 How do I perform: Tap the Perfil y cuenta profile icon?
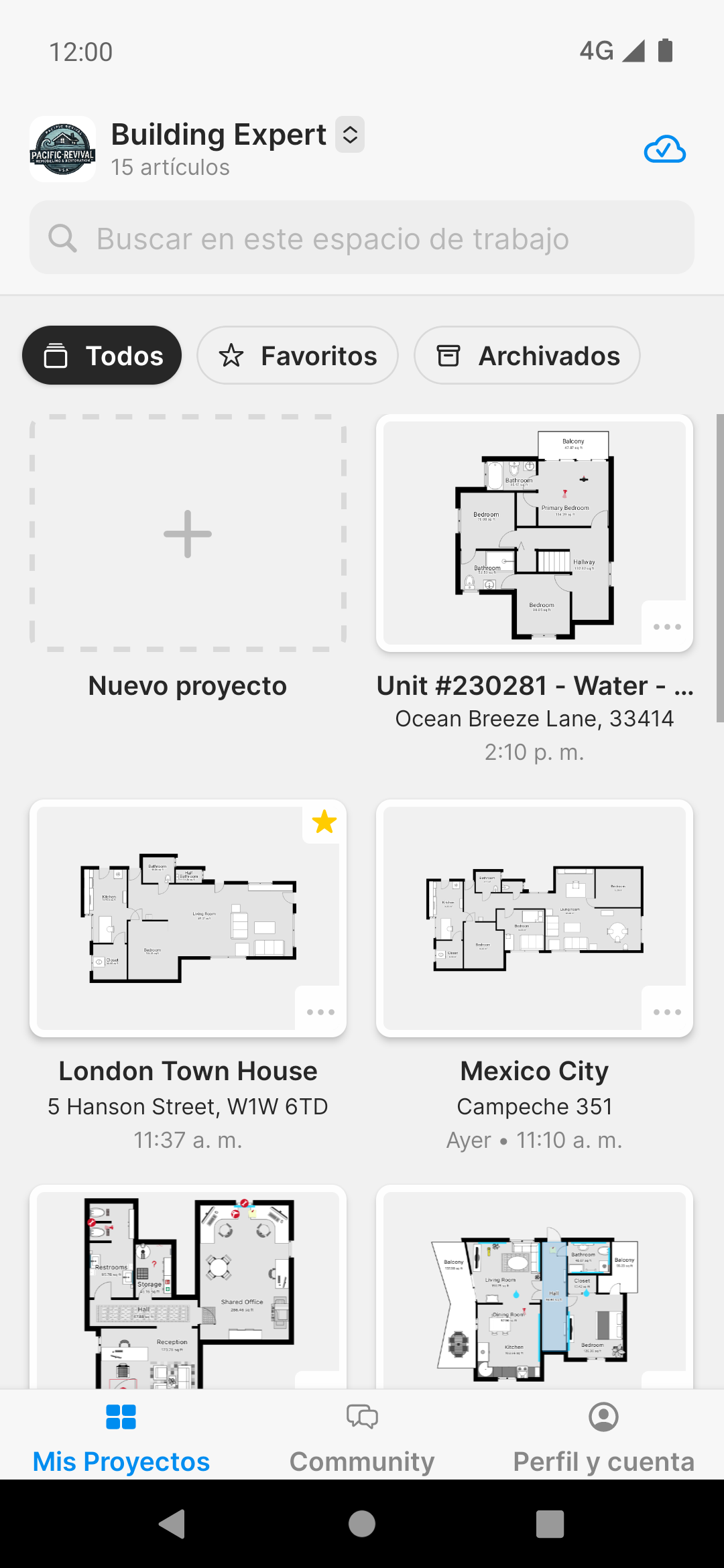click(602, 1417)
